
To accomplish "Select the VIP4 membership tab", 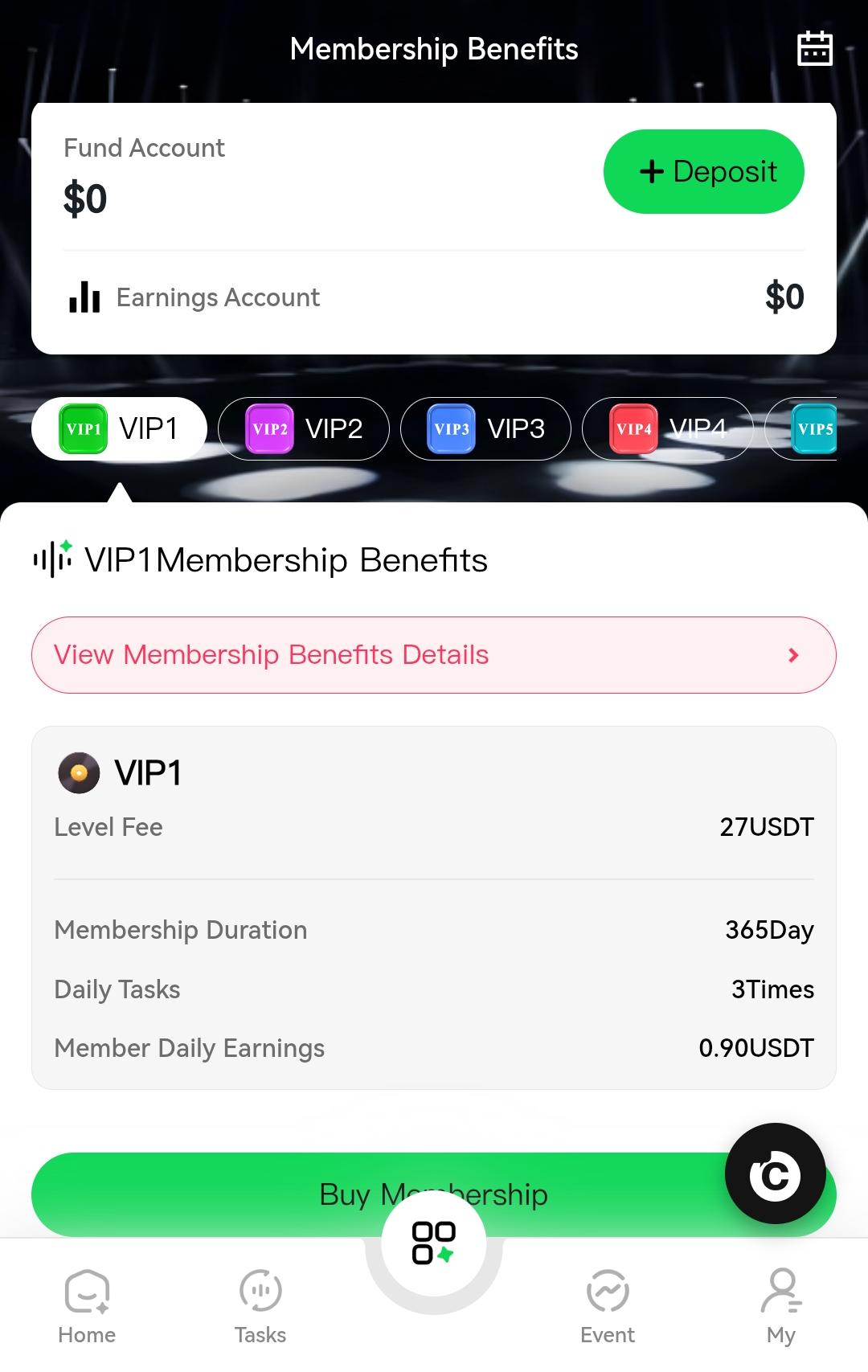I will pyautogui.click(x=667, y=428).
